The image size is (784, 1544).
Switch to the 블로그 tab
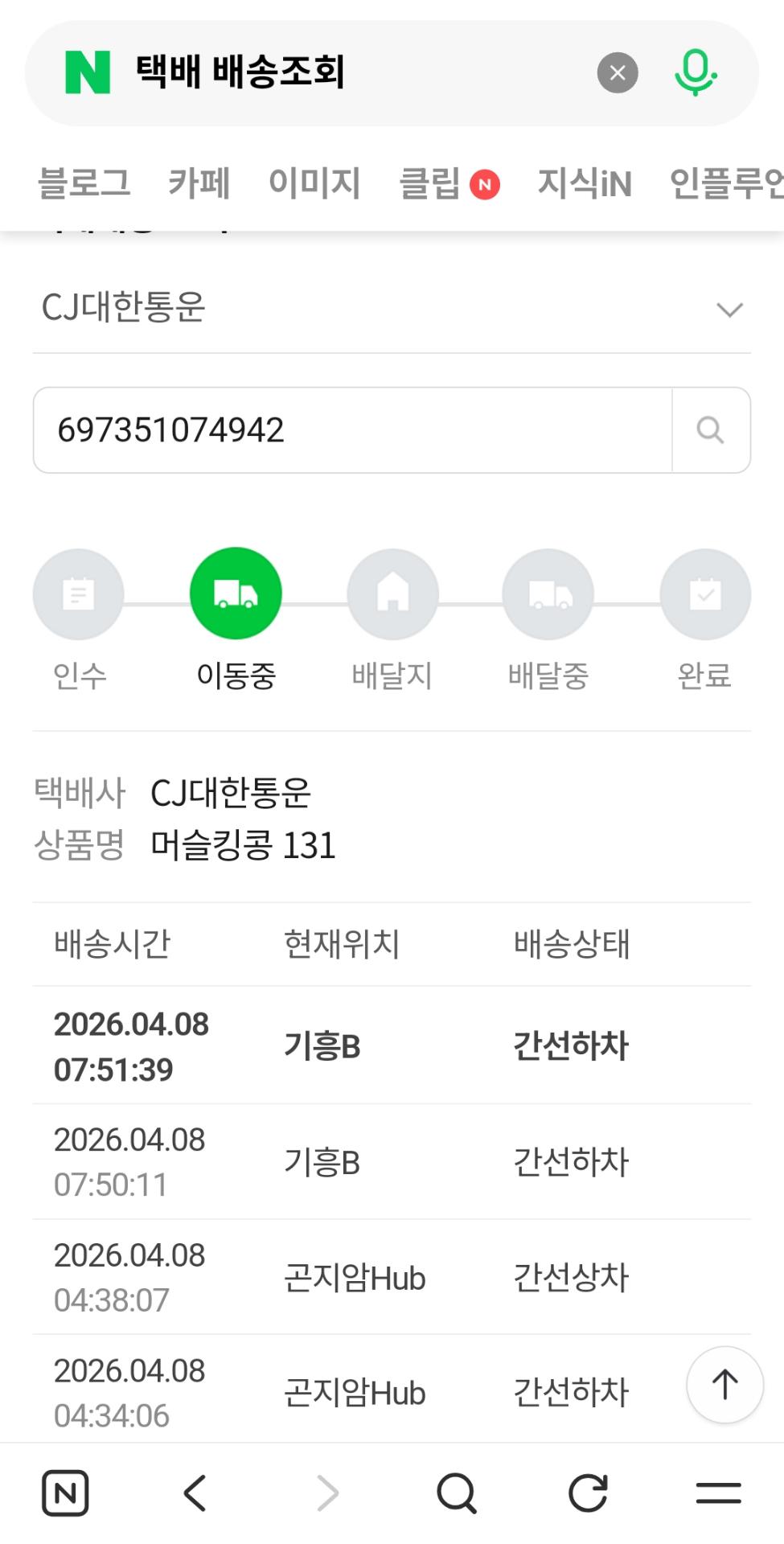point(84,183)
